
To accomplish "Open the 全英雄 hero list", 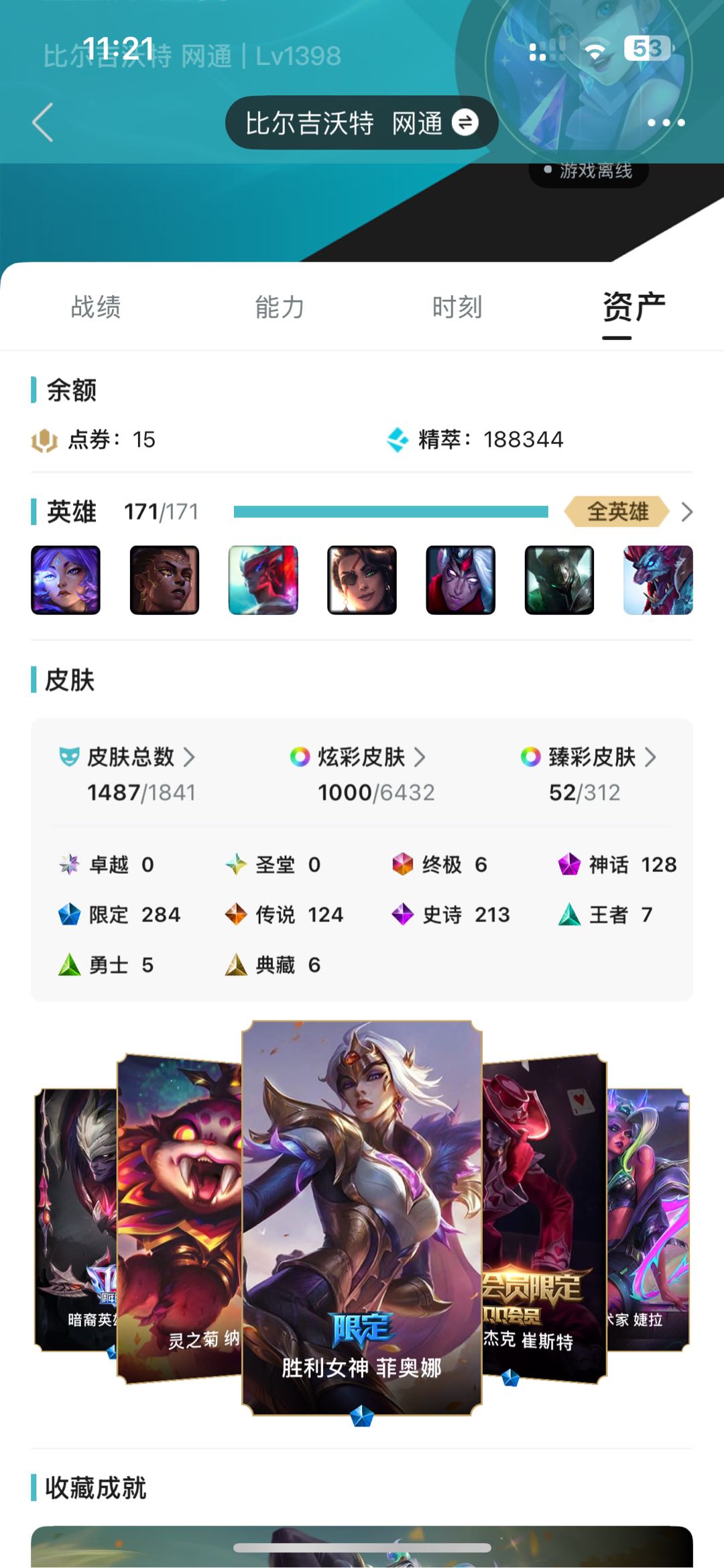I will [617, 512].
